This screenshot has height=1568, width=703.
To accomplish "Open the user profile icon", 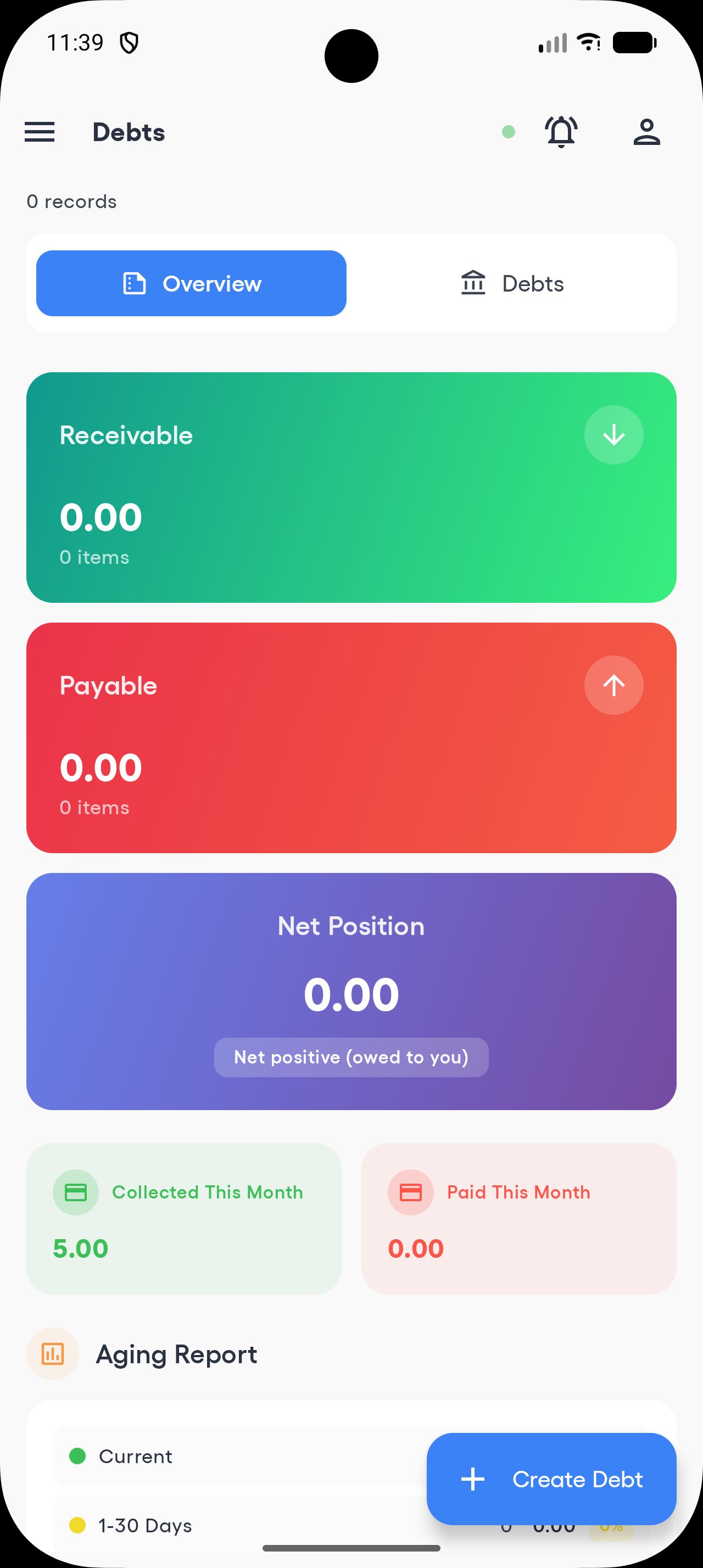I will (x=646, y=132).
